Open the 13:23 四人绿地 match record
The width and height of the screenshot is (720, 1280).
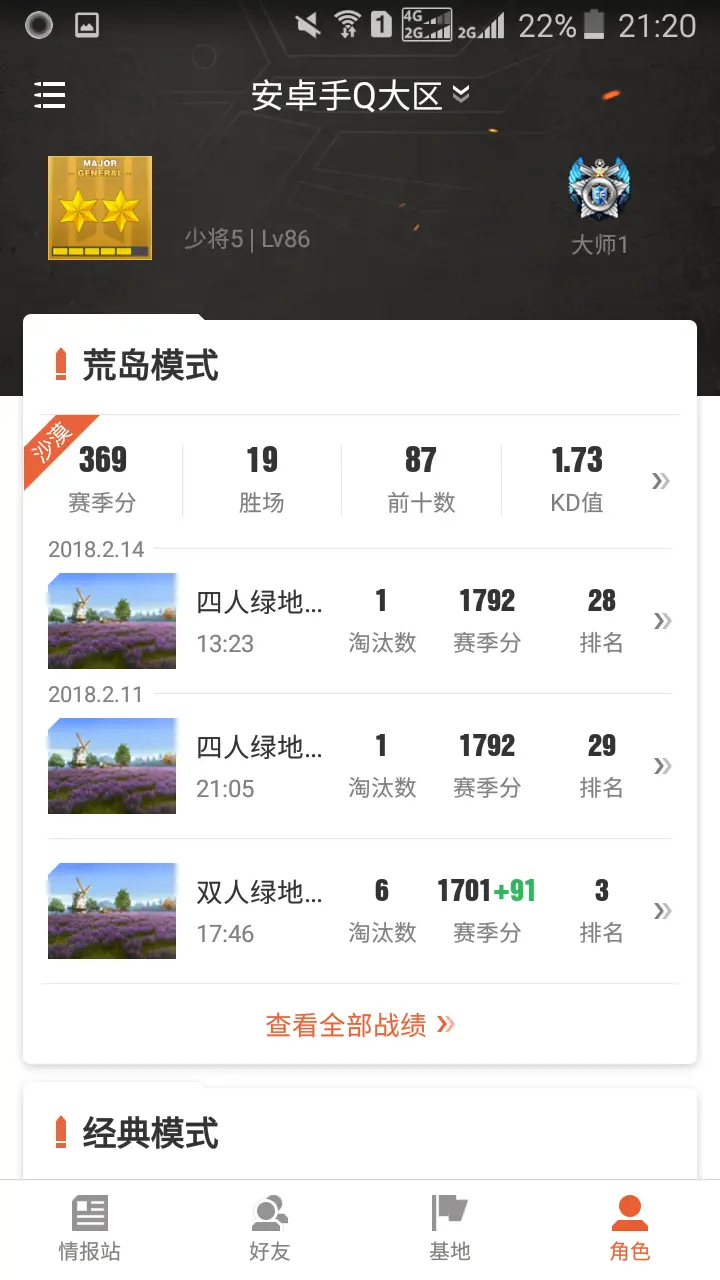[x=360, y=621]
